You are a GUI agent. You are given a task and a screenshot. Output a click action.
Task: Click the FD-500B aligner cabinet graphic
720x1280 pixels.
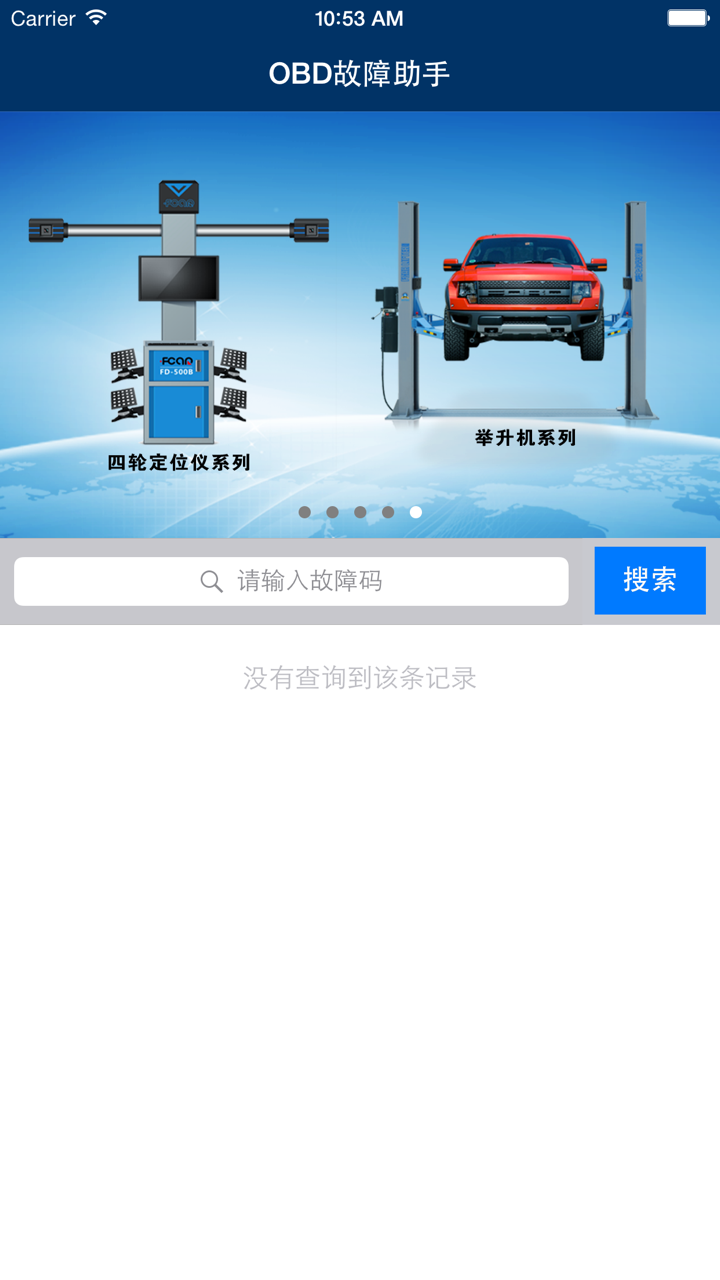(x=180, y=390)
